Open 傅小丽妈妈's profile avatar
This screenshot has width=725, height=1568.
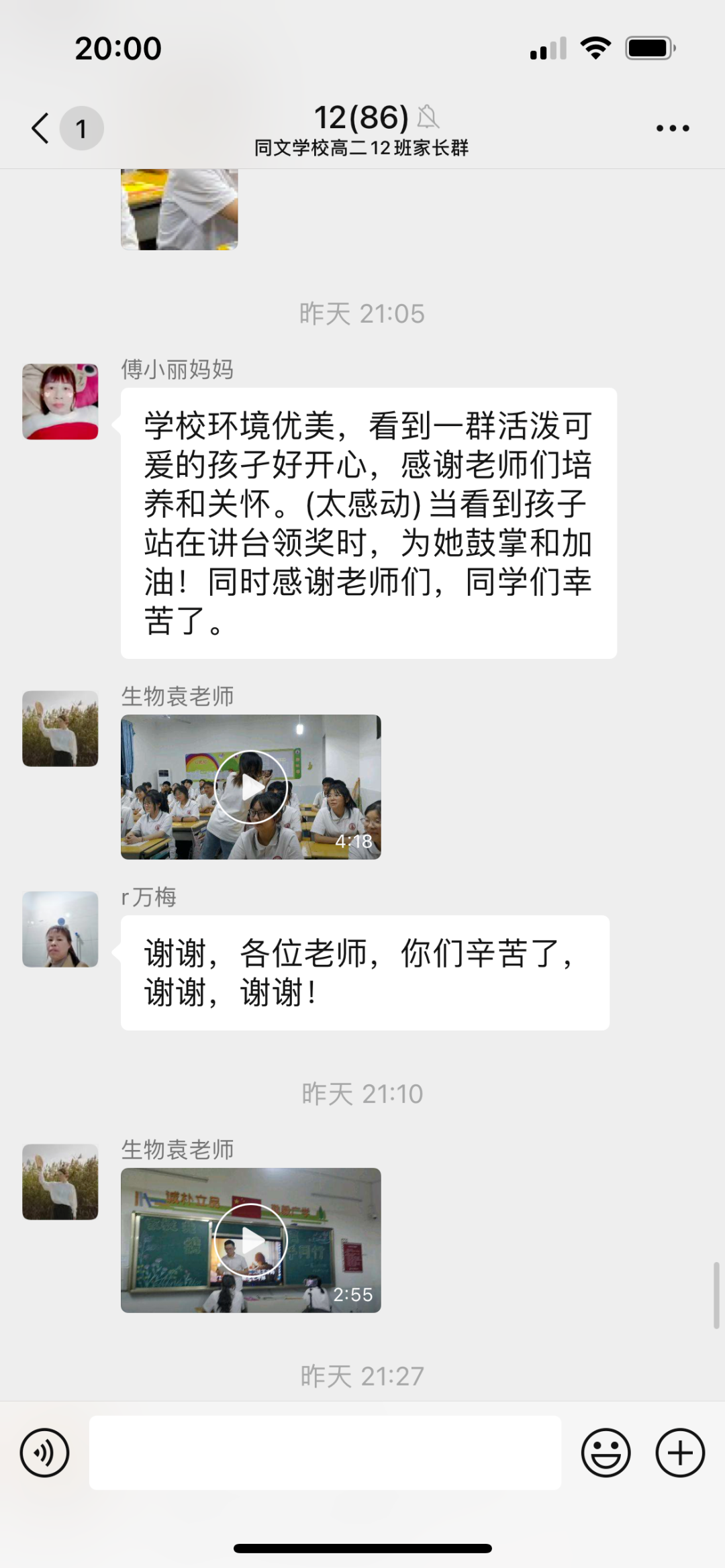[x=60, y=402]
